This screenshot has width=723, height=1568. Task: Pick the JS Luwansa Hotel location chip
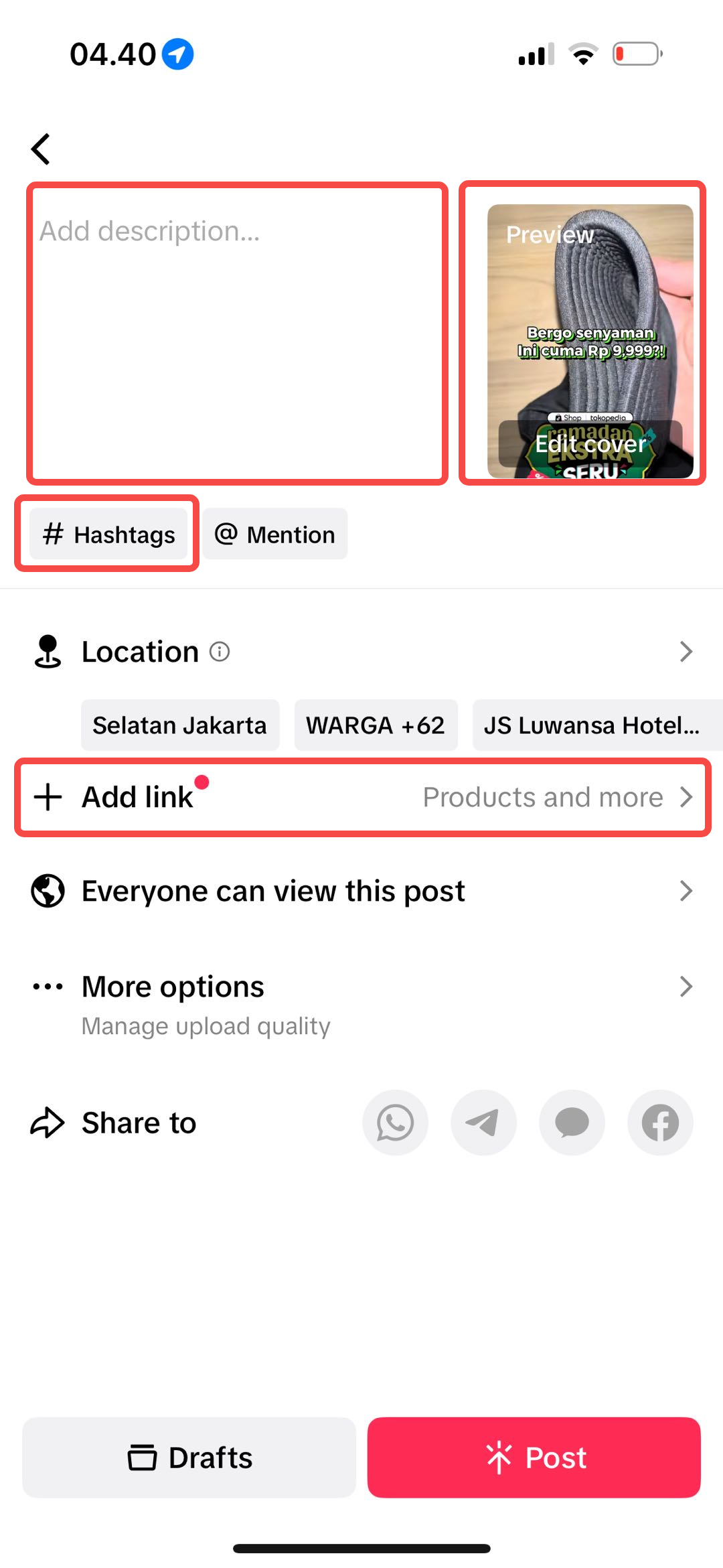592,725
